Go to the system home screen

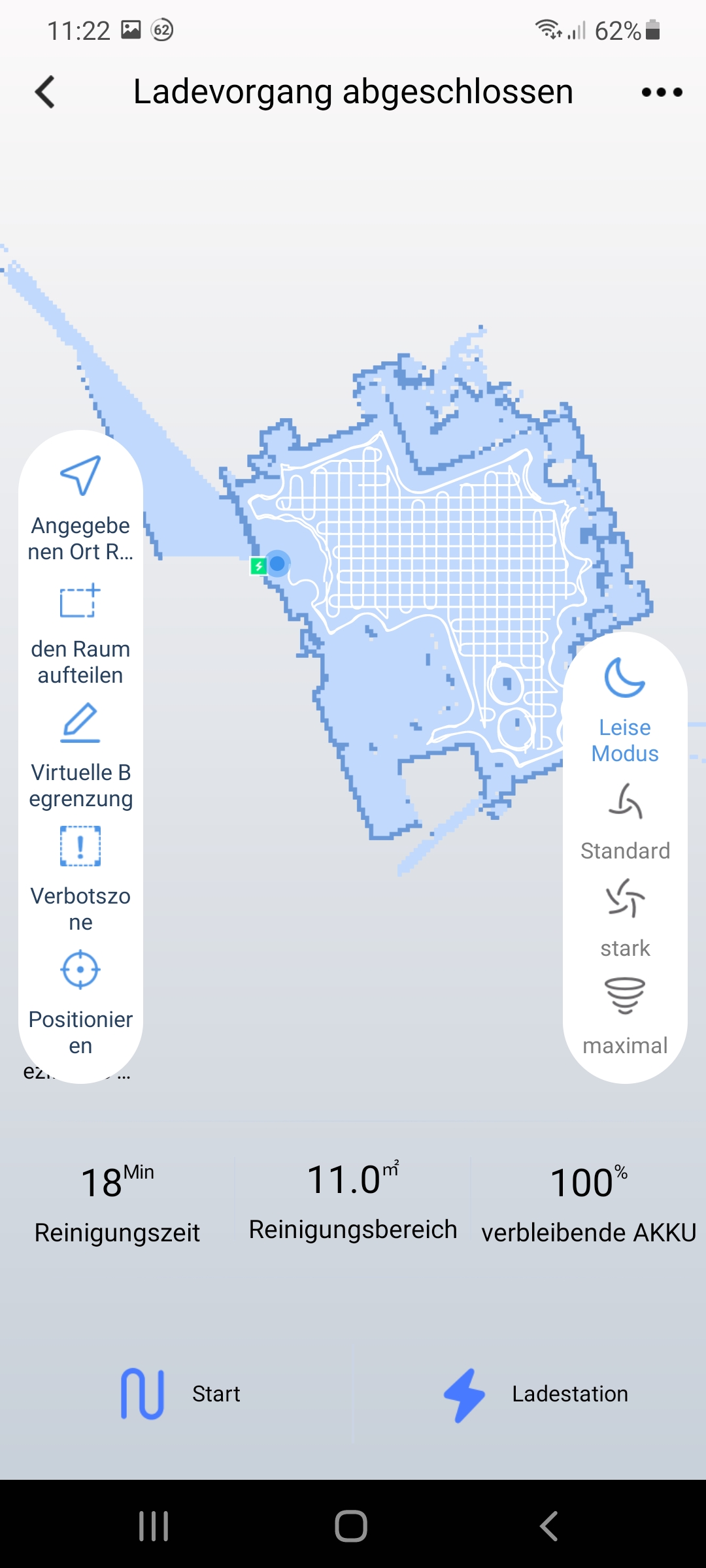tap(351, 1526)
